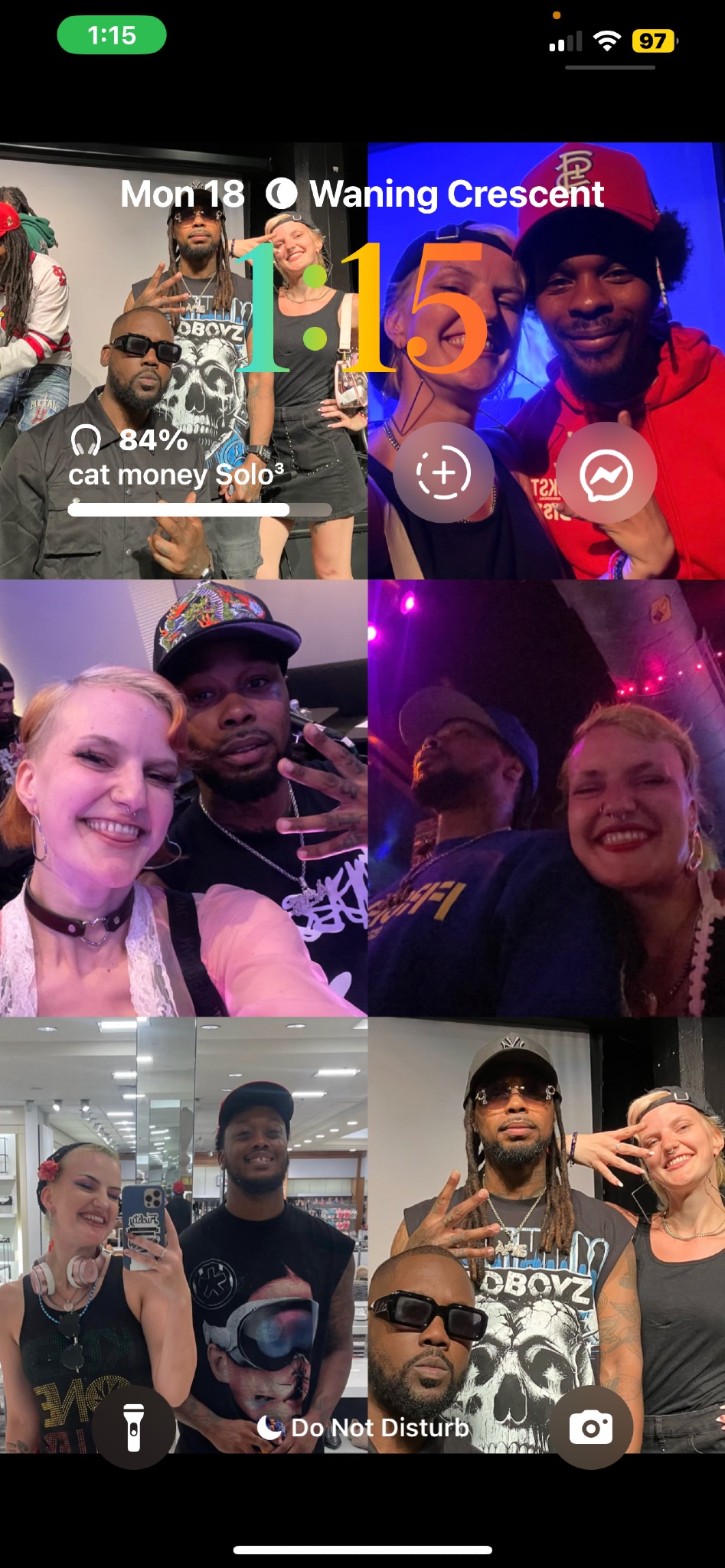Turn on the flashlight
Screen dimensions: 725x1568
coord(133,1428)
